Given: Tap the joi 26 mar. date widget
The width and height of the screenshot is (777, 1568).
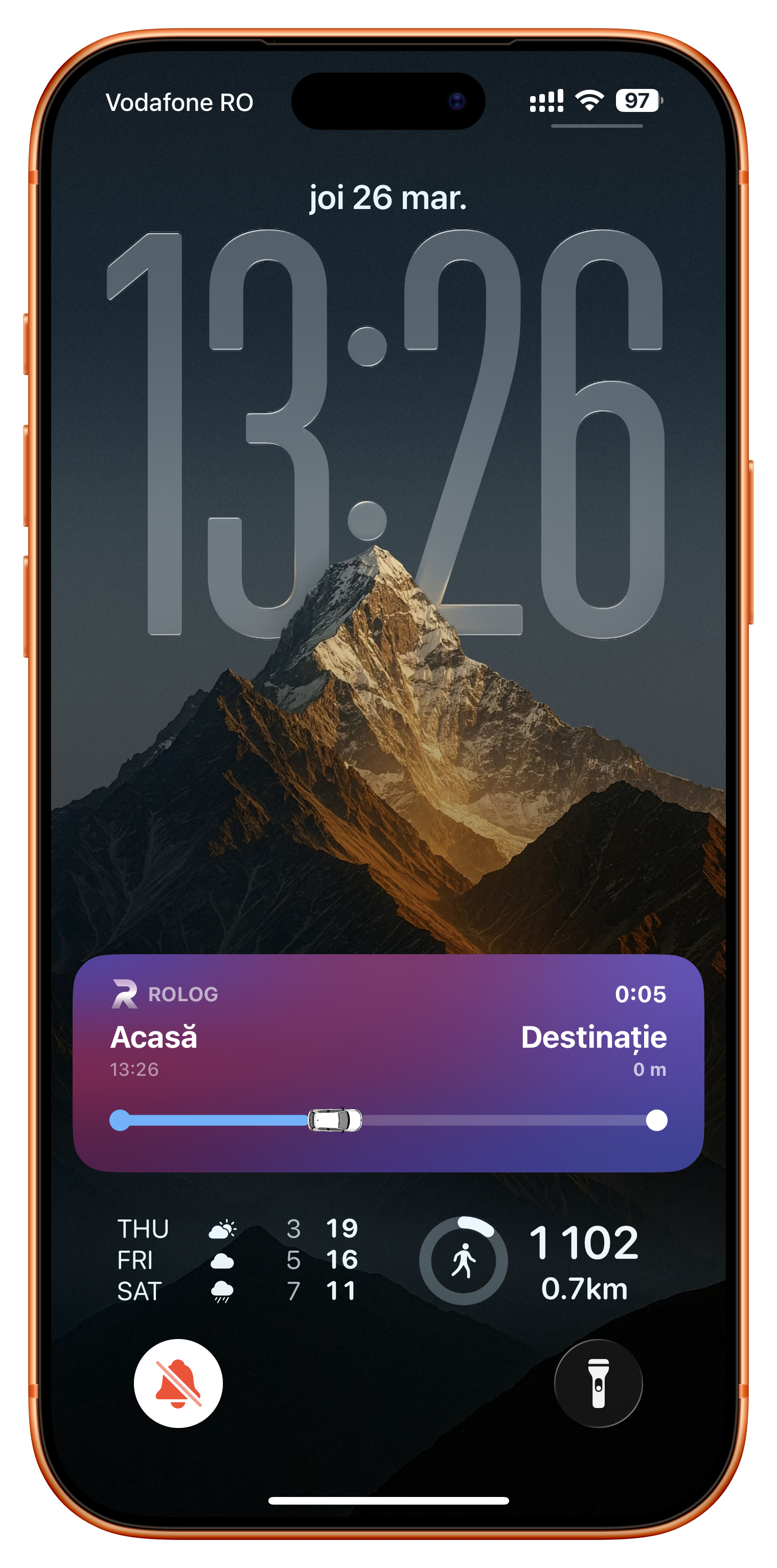Looking at the screenshot, I should 388,198.
